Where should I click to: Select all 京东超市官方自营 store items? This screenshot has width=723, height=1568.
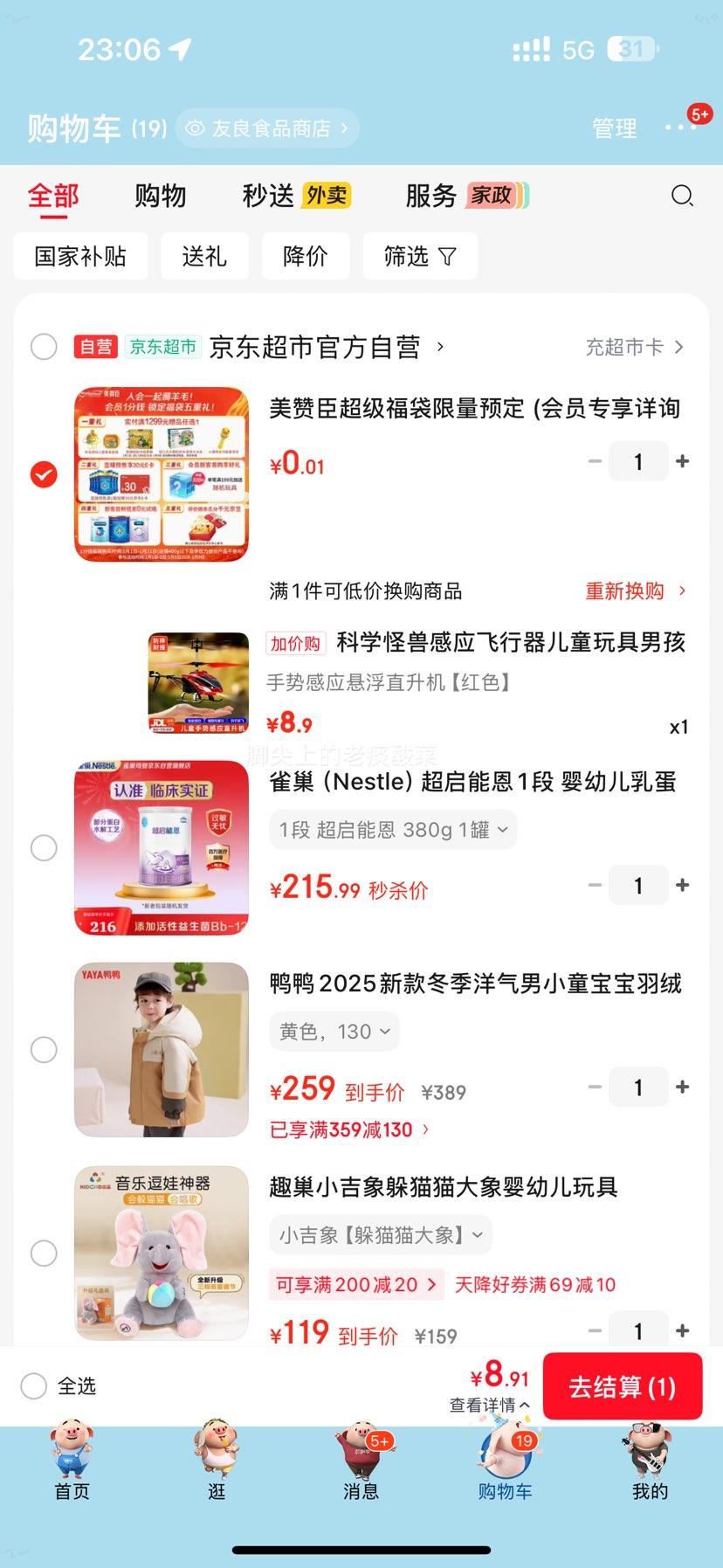(x=44, y=347)
